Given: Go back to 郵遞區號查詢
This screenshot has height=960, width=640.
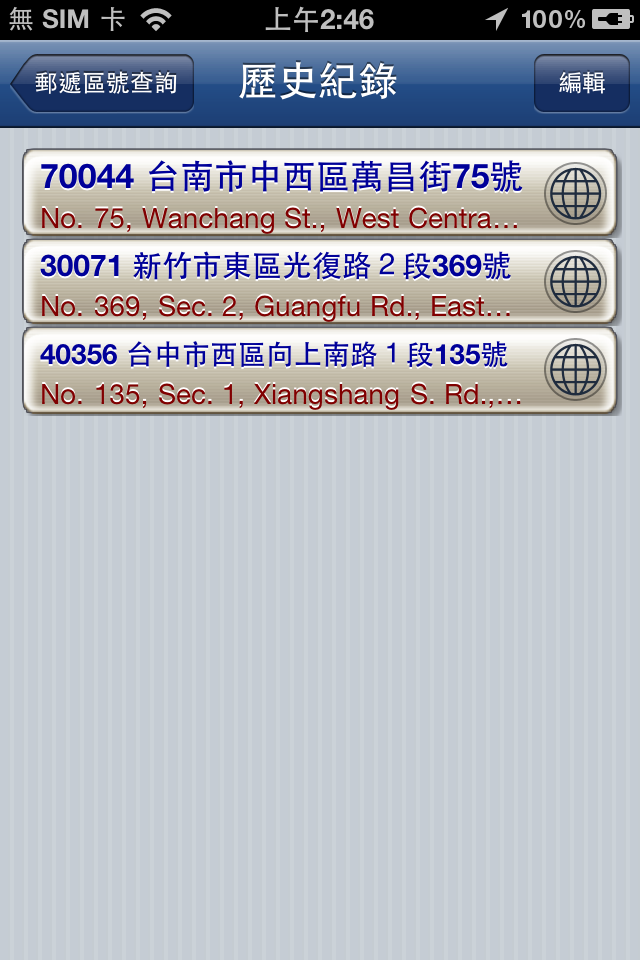Looking at the screenshot, I should (x=103, y=83).
